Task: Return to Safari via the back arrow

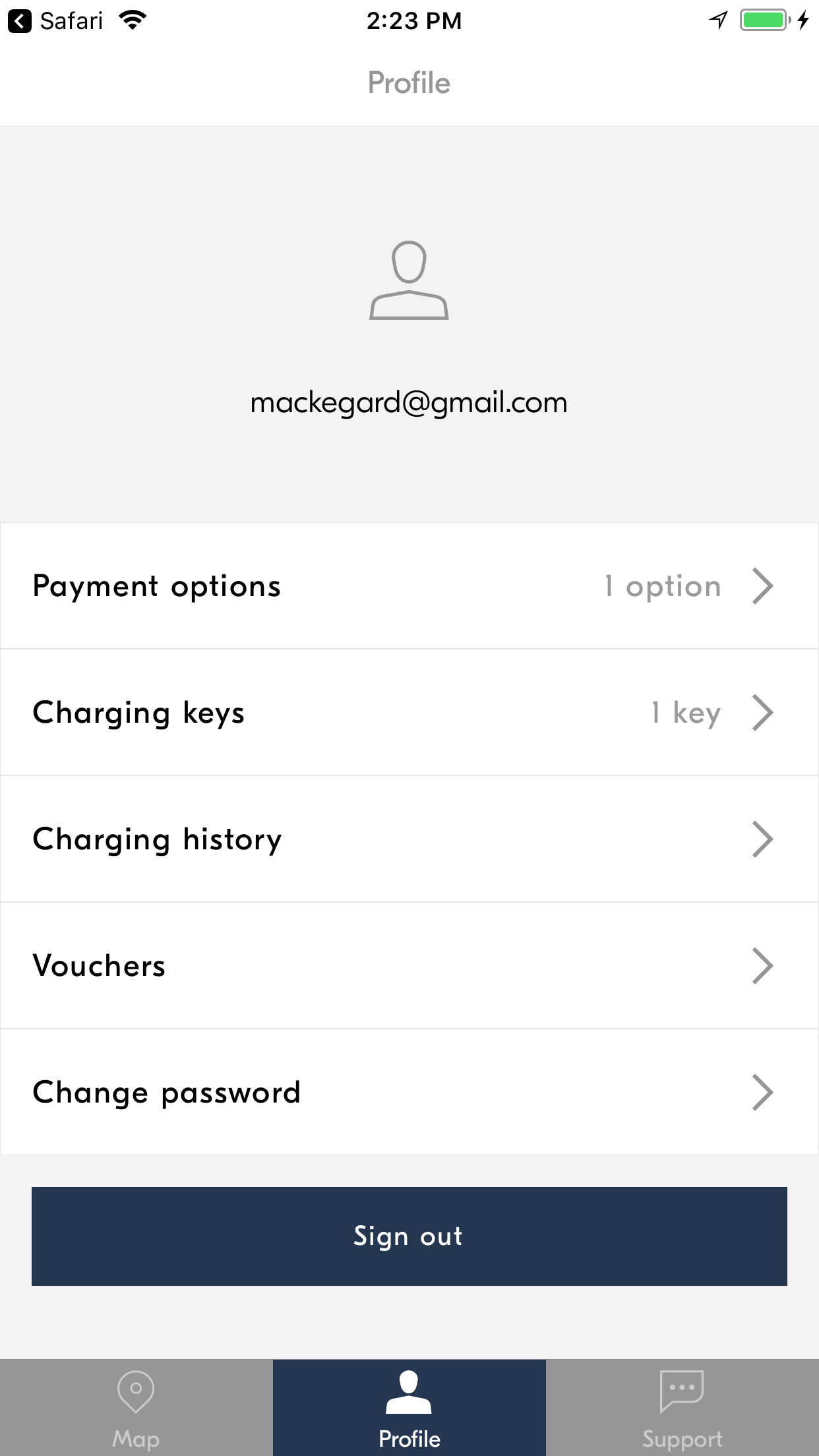Action: (55, 21)
